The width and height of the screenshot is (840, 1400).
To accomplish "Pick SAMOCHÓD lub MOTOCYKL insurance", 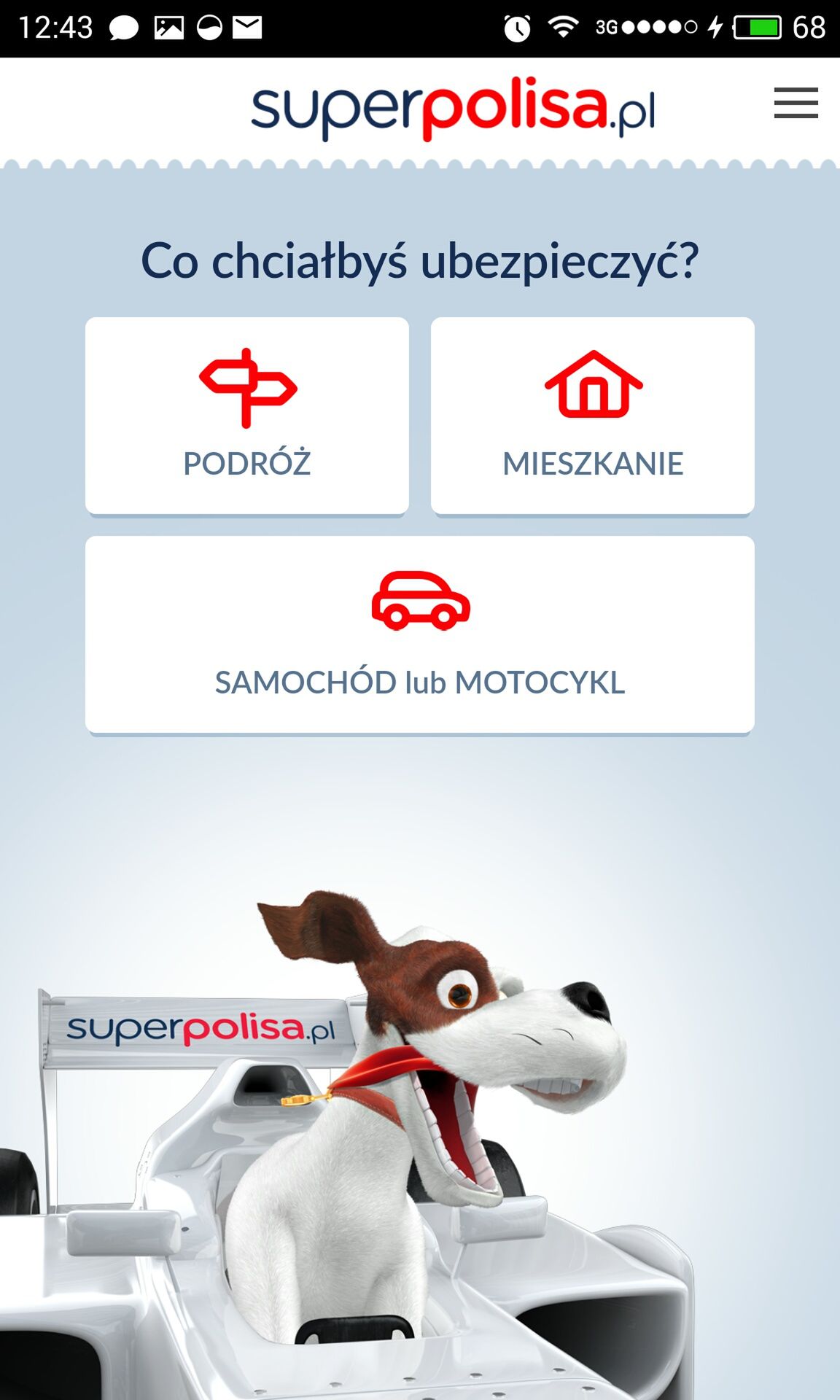I will 420,635.
